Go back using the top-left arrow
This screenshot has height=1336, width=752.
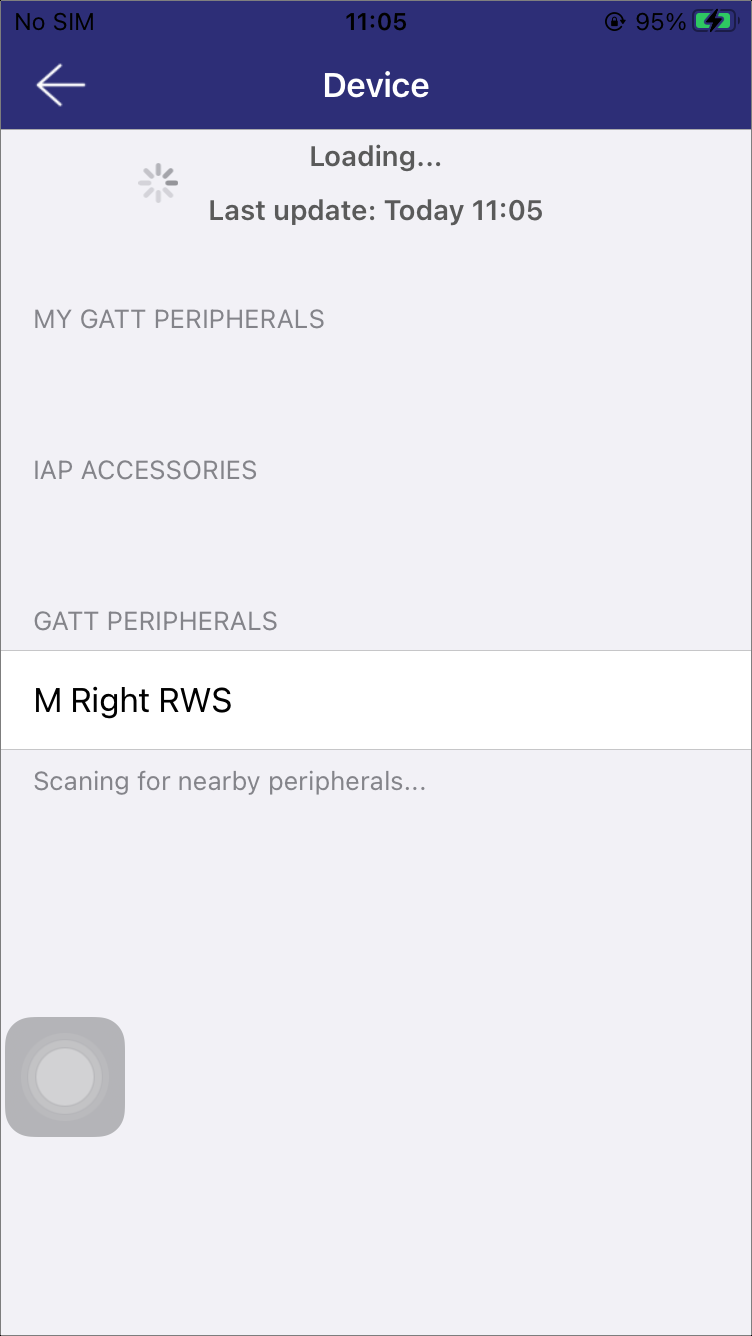[x=61, y=85]
